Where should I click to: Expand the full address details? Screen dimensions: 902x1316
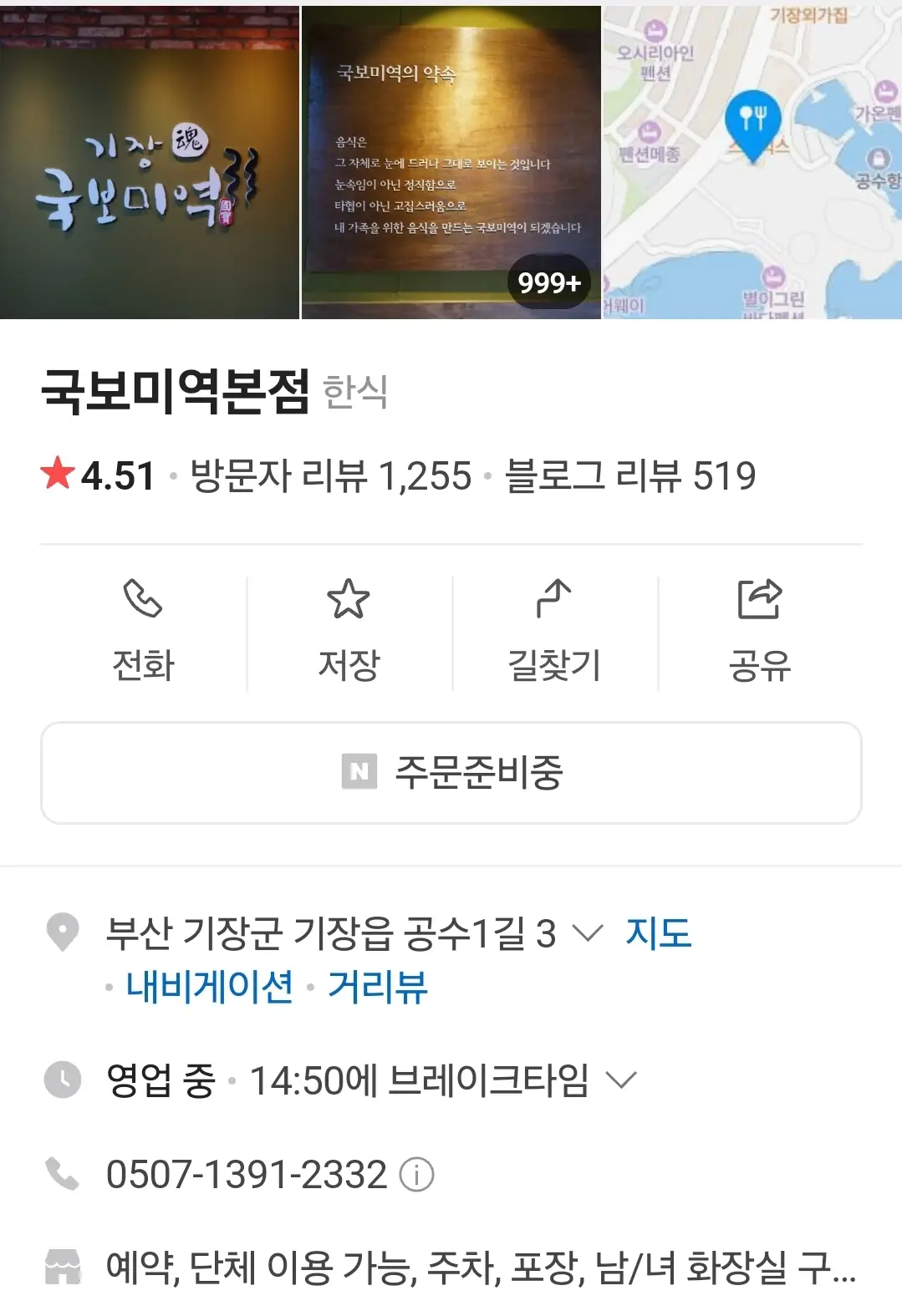point(589,933)
